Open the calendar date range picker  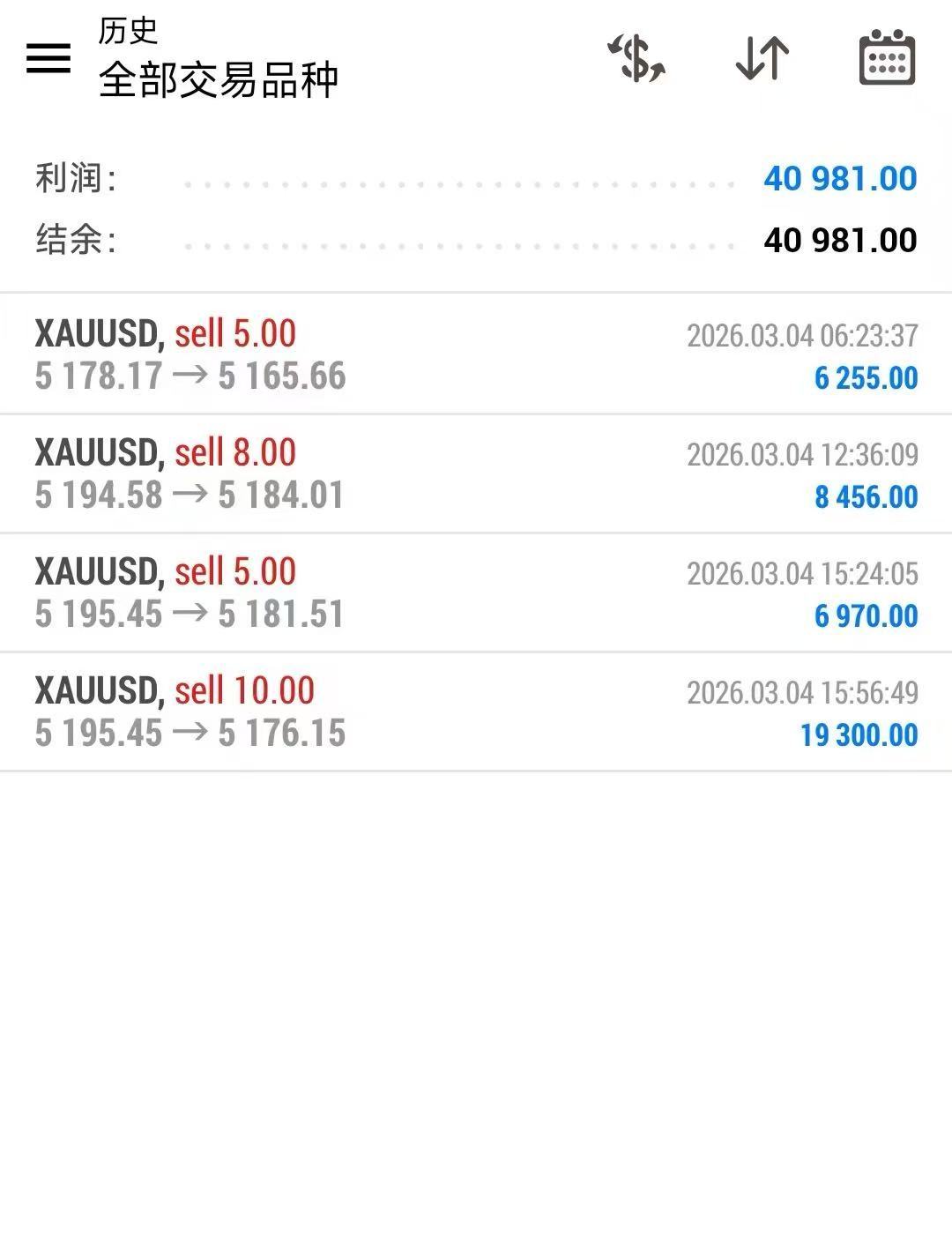pyautogui.click(x=887, y=58)
